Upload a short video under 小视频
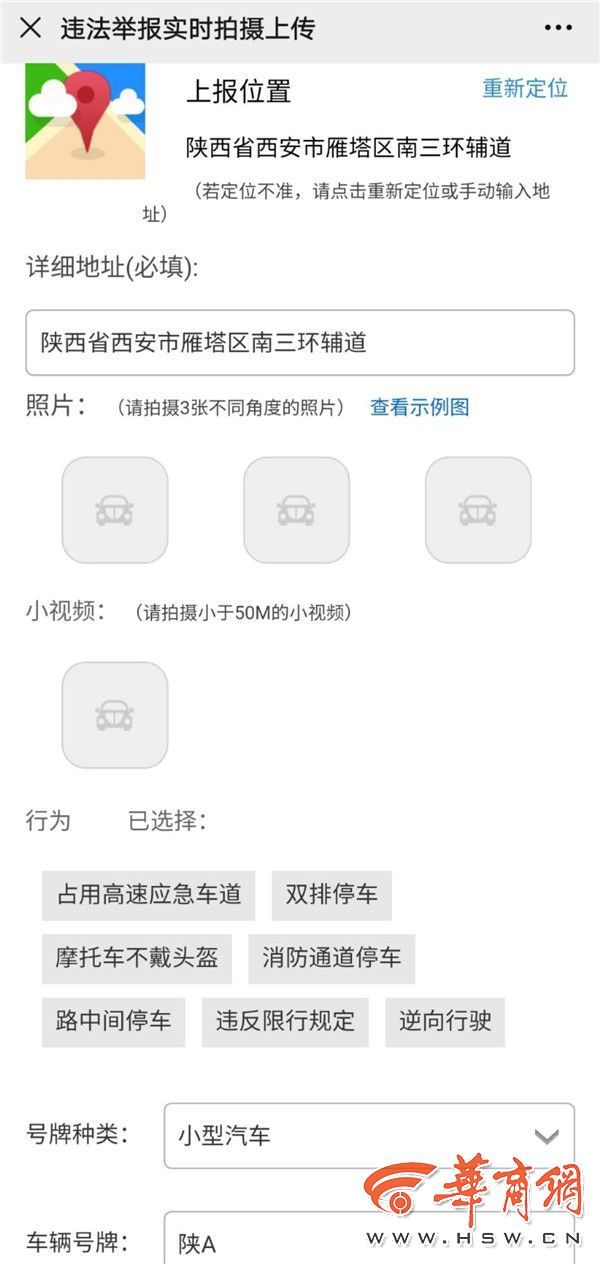 (115, 715)
